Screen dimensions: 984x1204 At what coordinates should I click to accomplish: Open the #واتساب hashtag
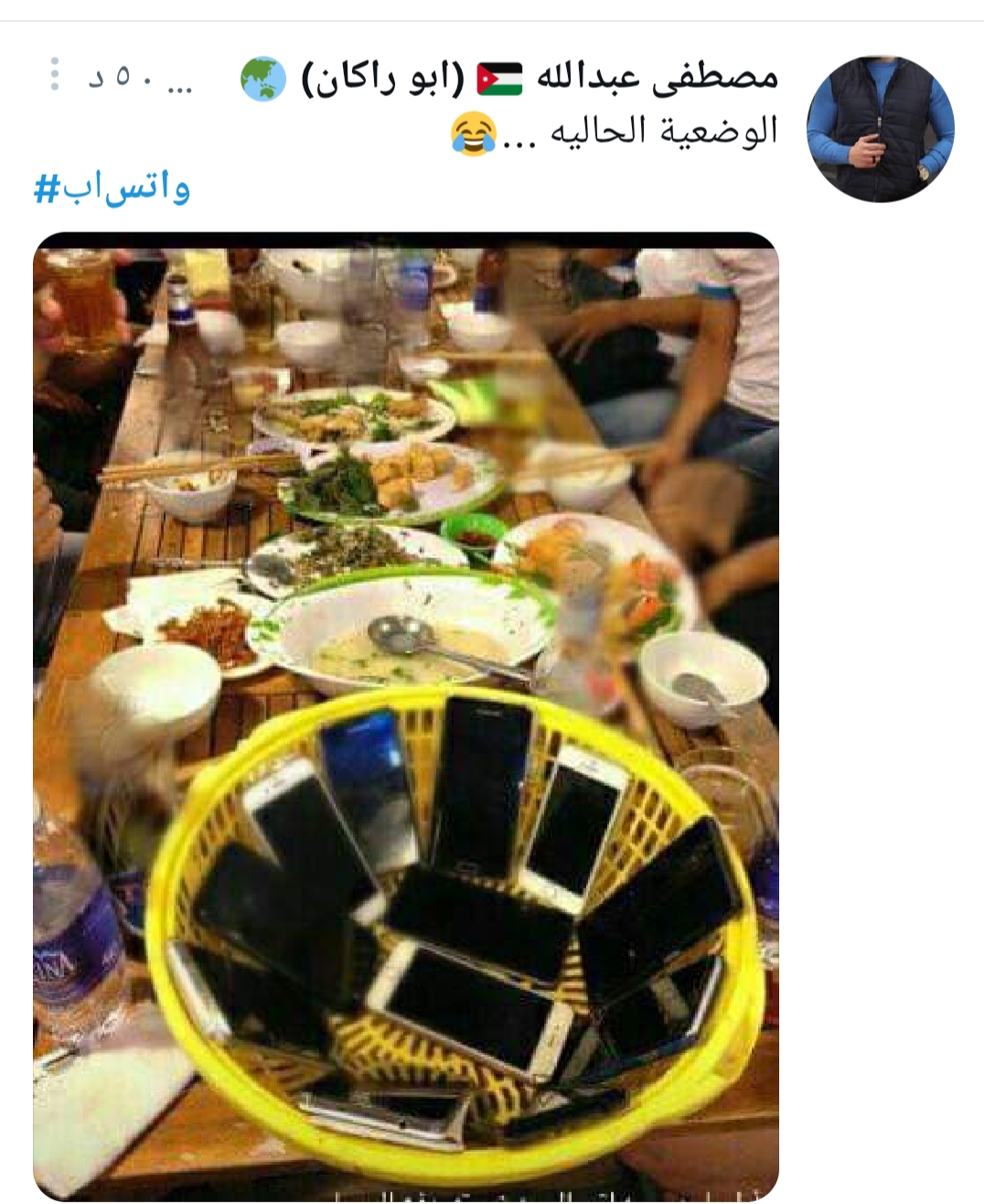112,188
